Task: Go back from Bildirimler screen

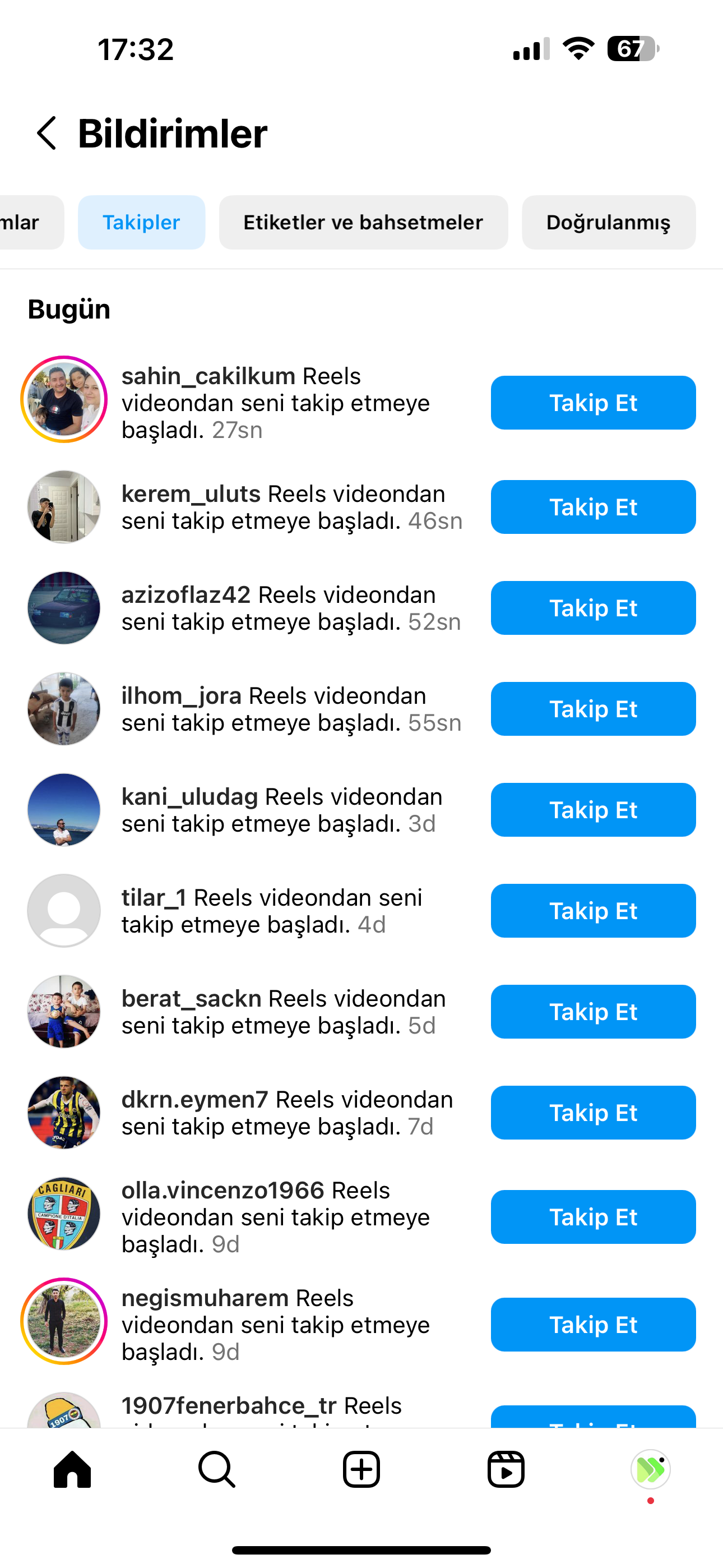Action: click(47, 133)
